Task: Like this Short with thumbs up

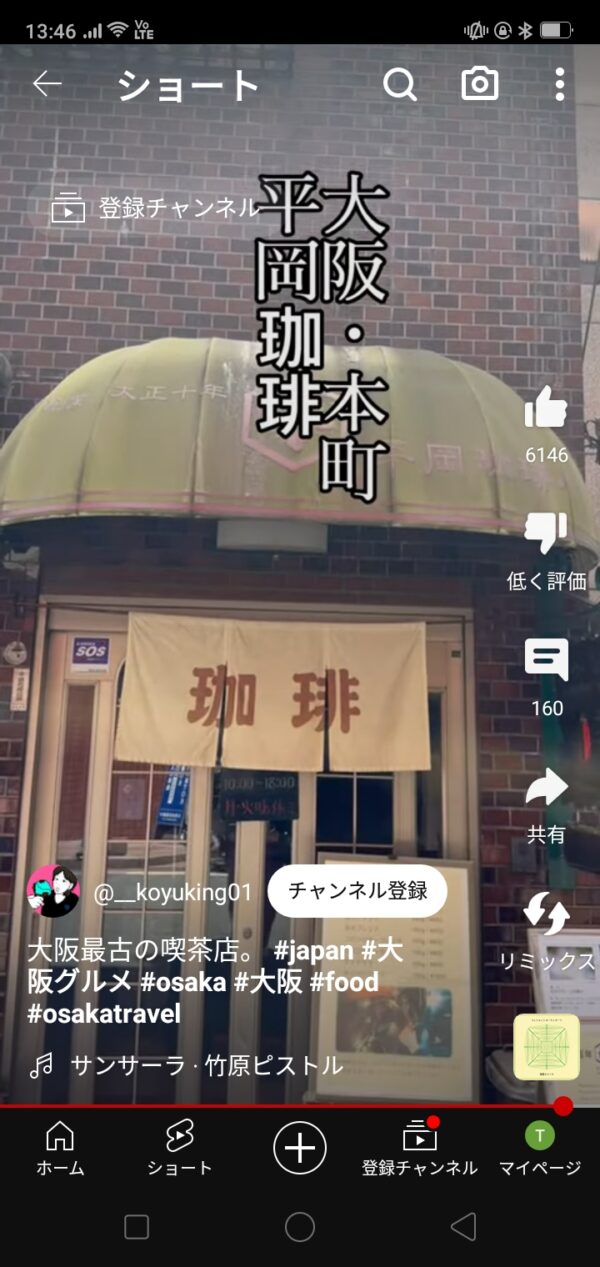Action: point(546,408)
